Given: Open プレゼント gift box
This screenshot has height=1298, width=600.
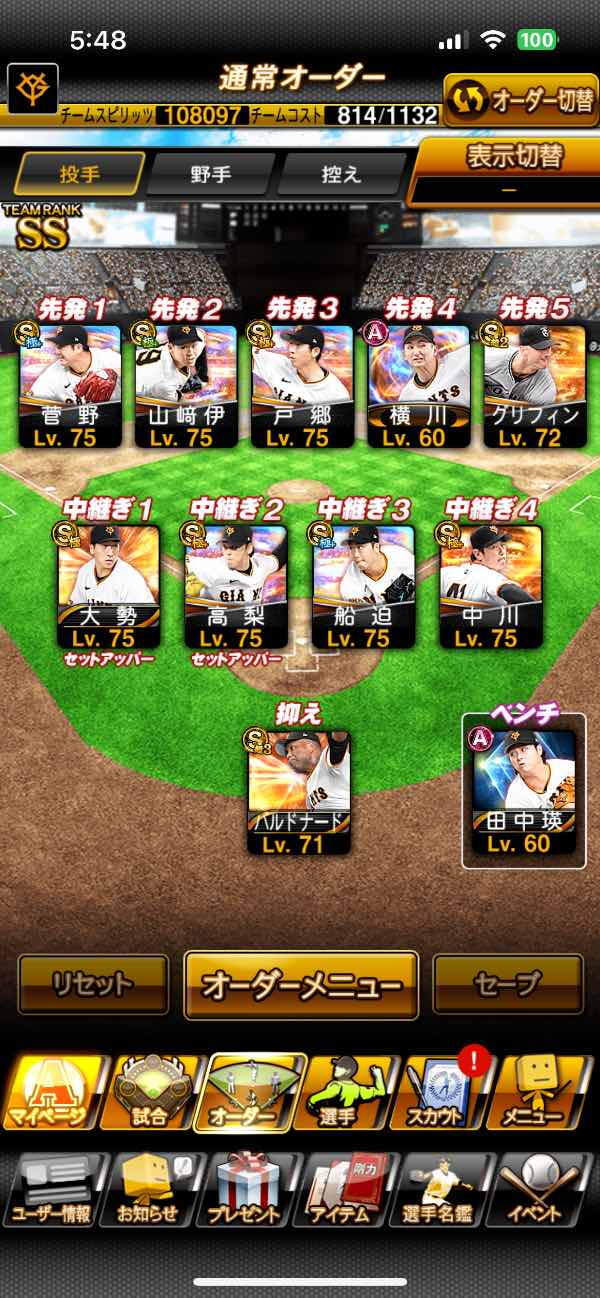Looking at the screenshot, I should point(246,1190).
